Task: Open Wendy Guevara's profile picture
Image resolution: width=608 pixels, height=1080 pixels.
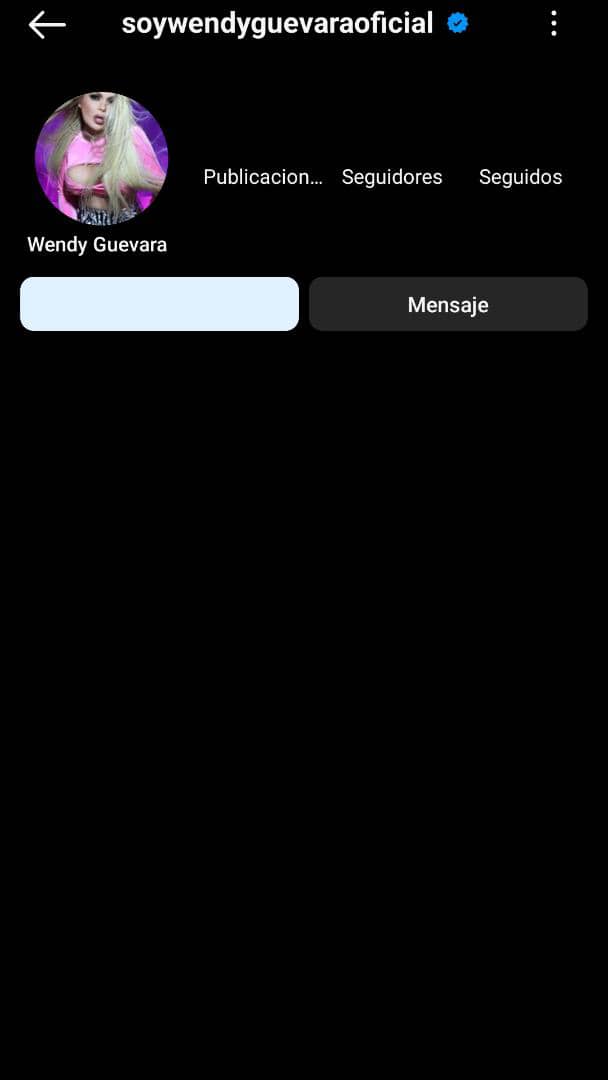Action: [101, 159]
